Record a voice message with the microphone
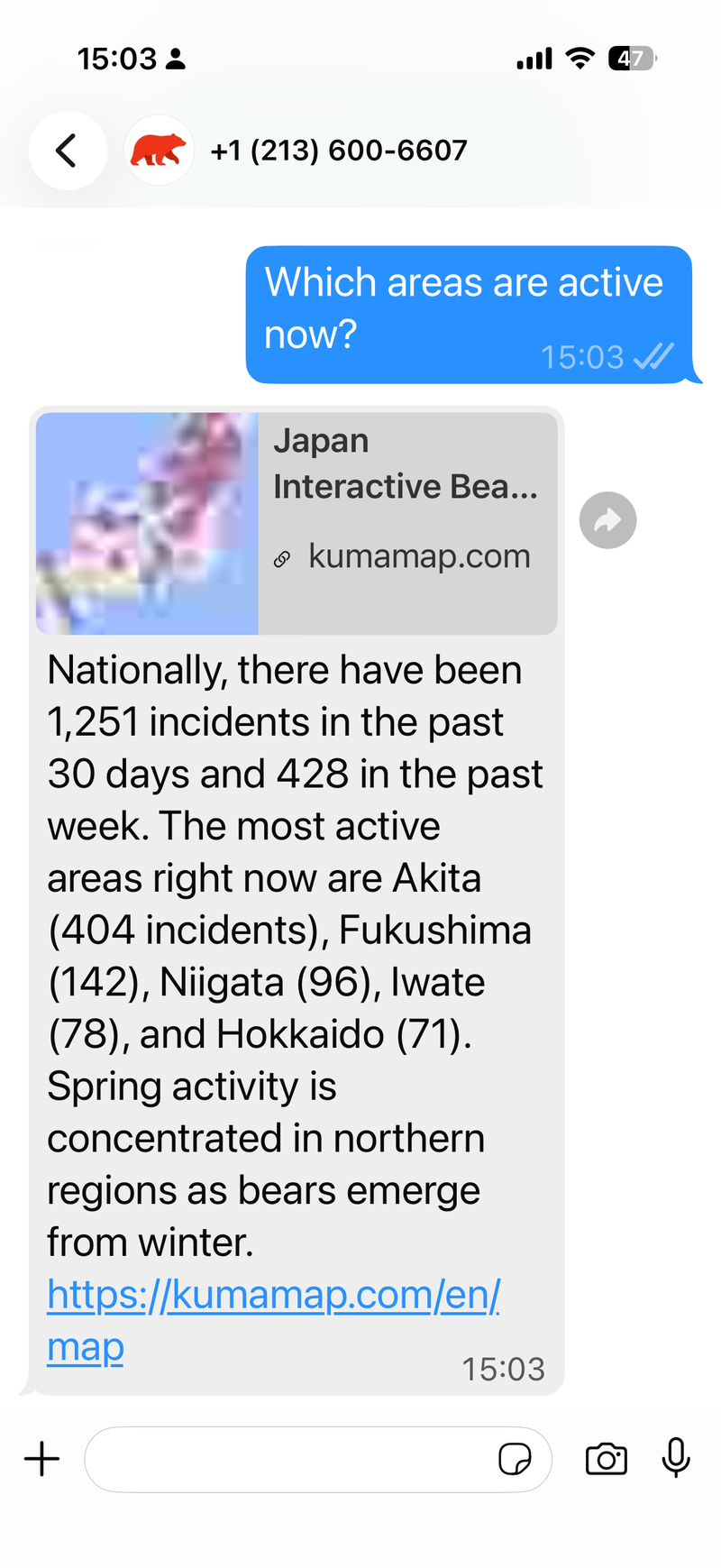The image size is (721, 1568). 676,1459
